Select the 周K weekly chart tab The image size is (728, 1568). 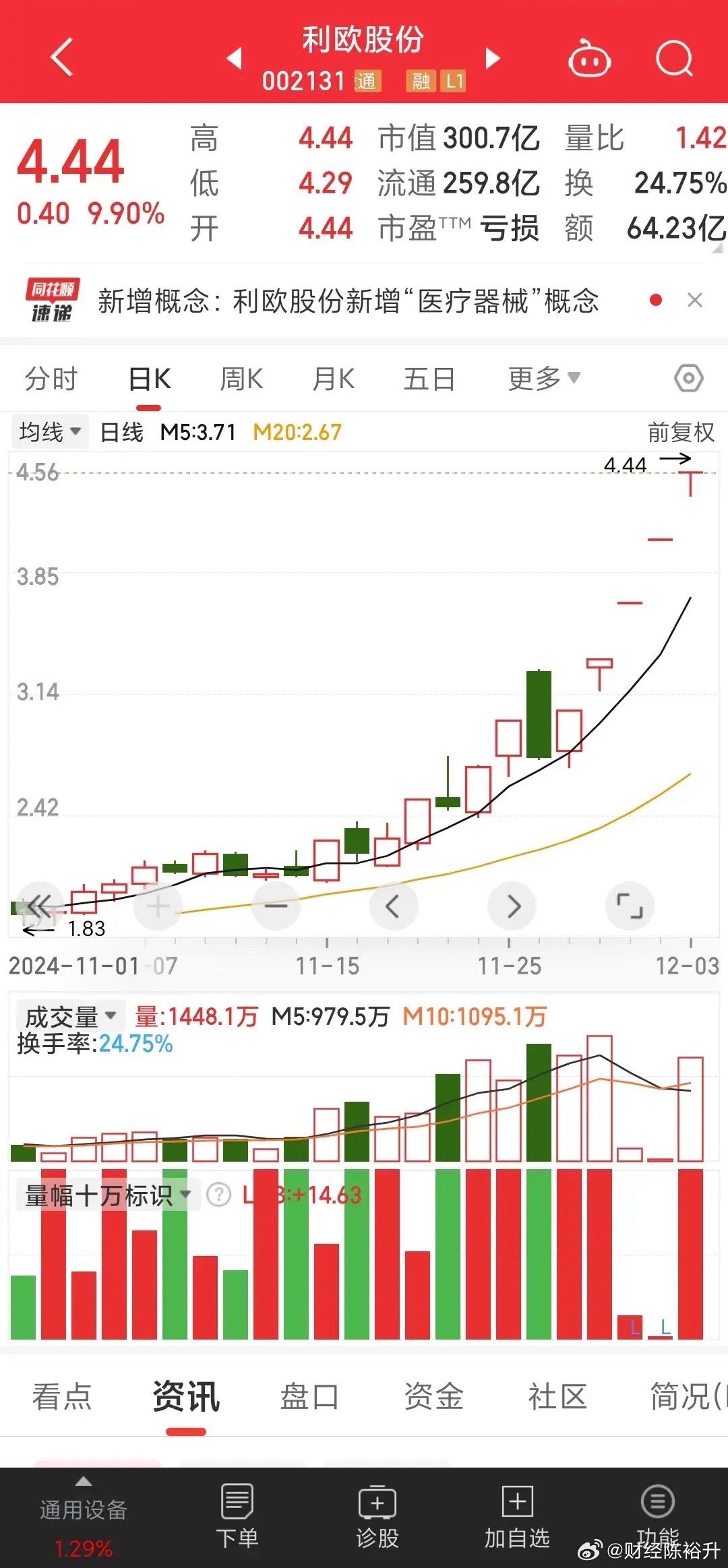(x=241, y=379)
